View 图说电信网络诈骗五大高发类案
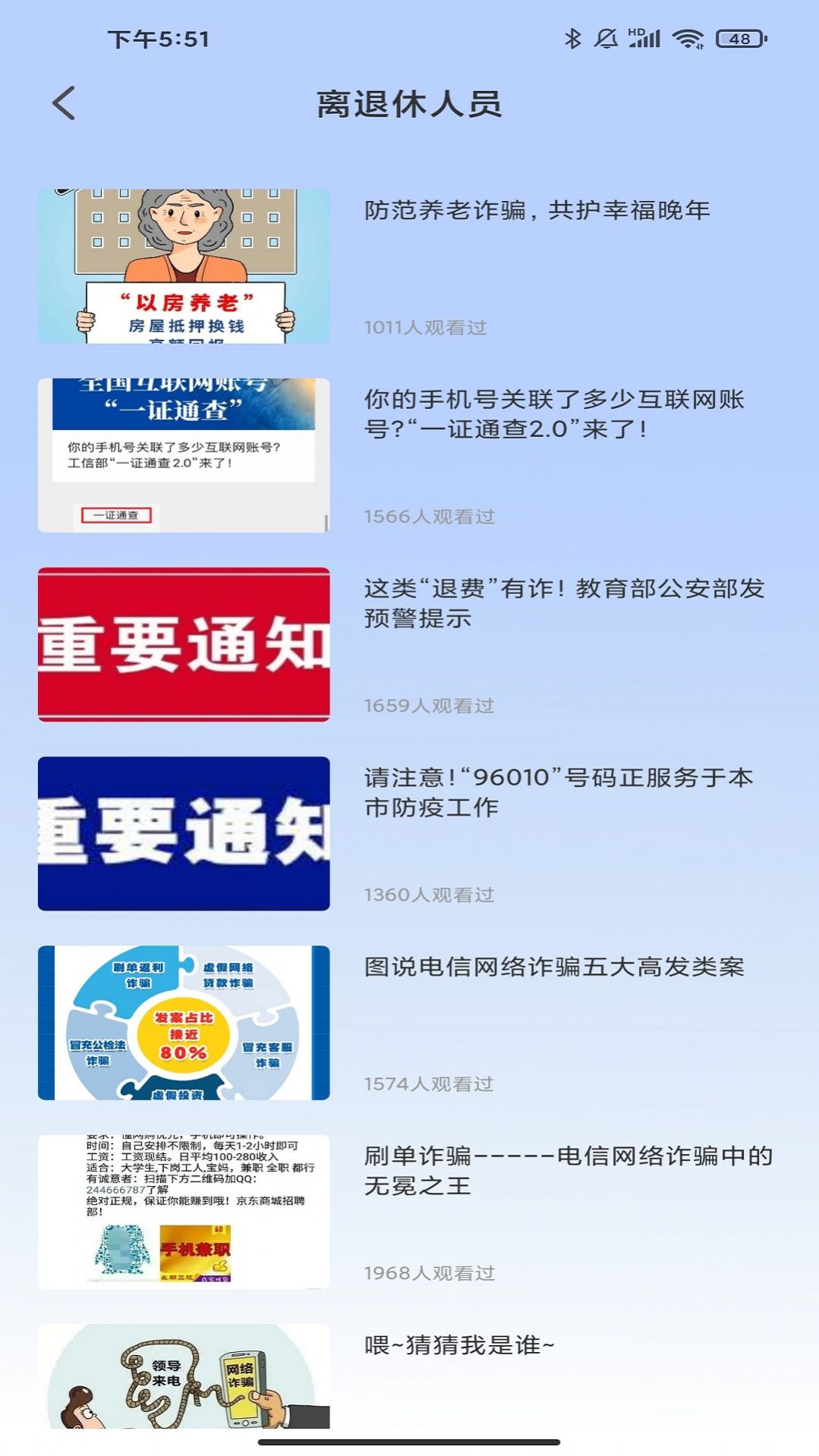 (554, 967)
